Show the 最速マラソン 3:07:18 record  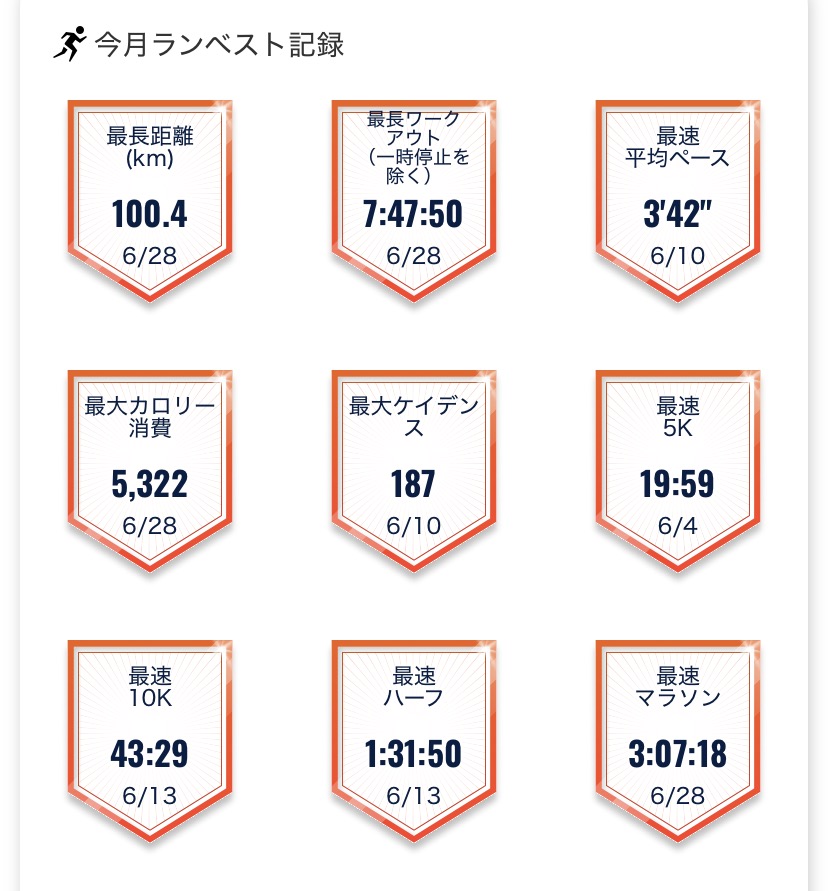(677, 740)
